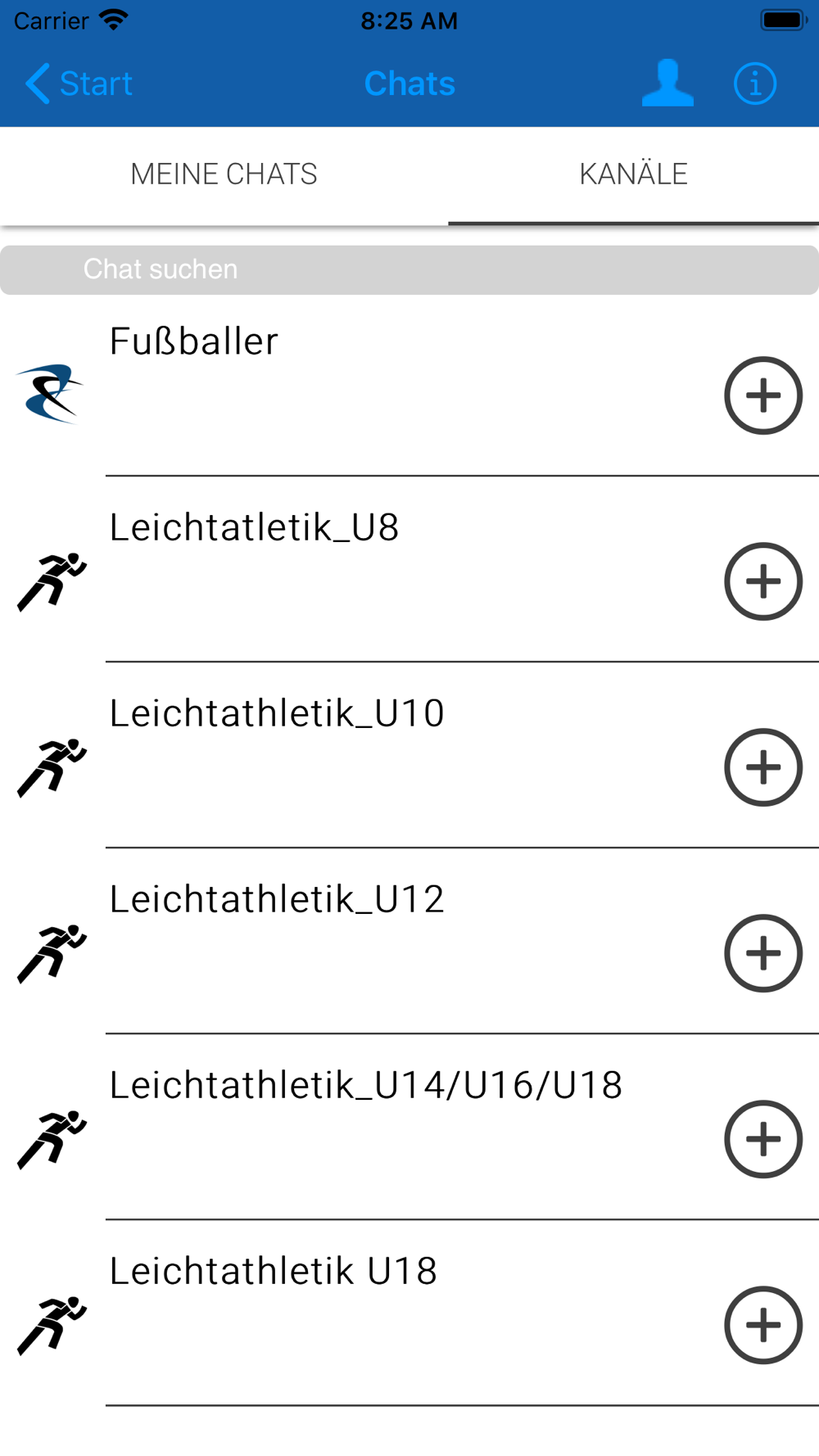
Task: Switch to the Meine Chats tab
Action: [224, 174]
